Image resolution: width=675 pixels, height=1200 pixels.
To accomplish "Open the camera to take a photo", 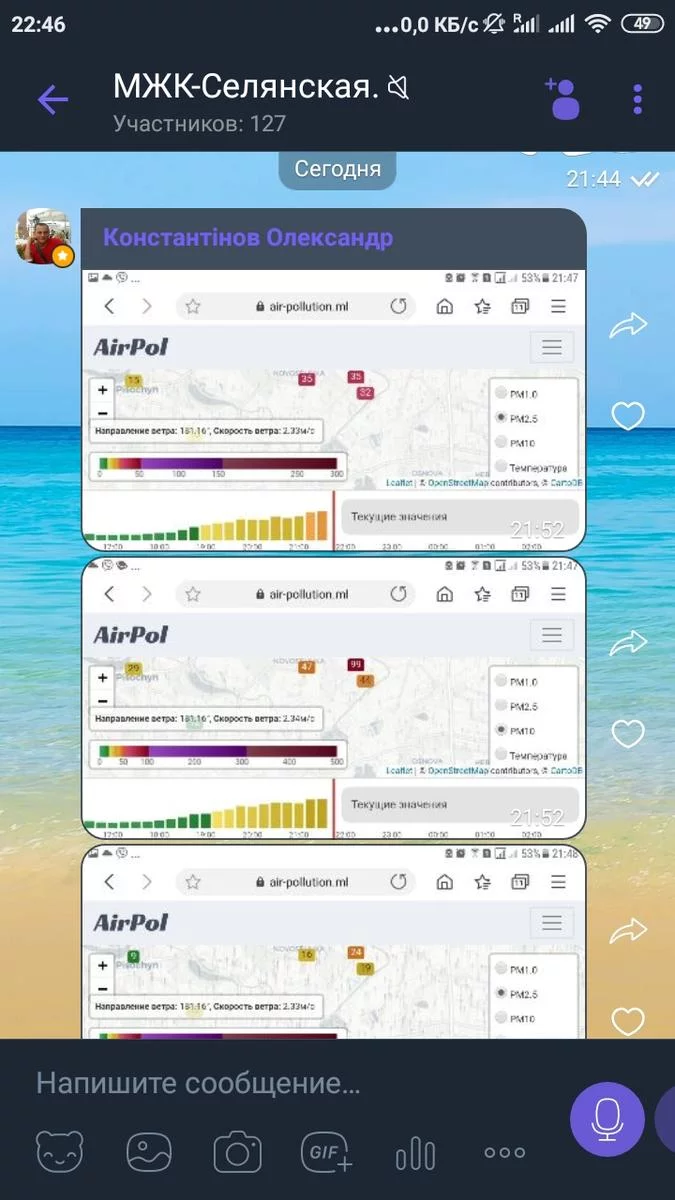I will click(x=237, y=1152).
